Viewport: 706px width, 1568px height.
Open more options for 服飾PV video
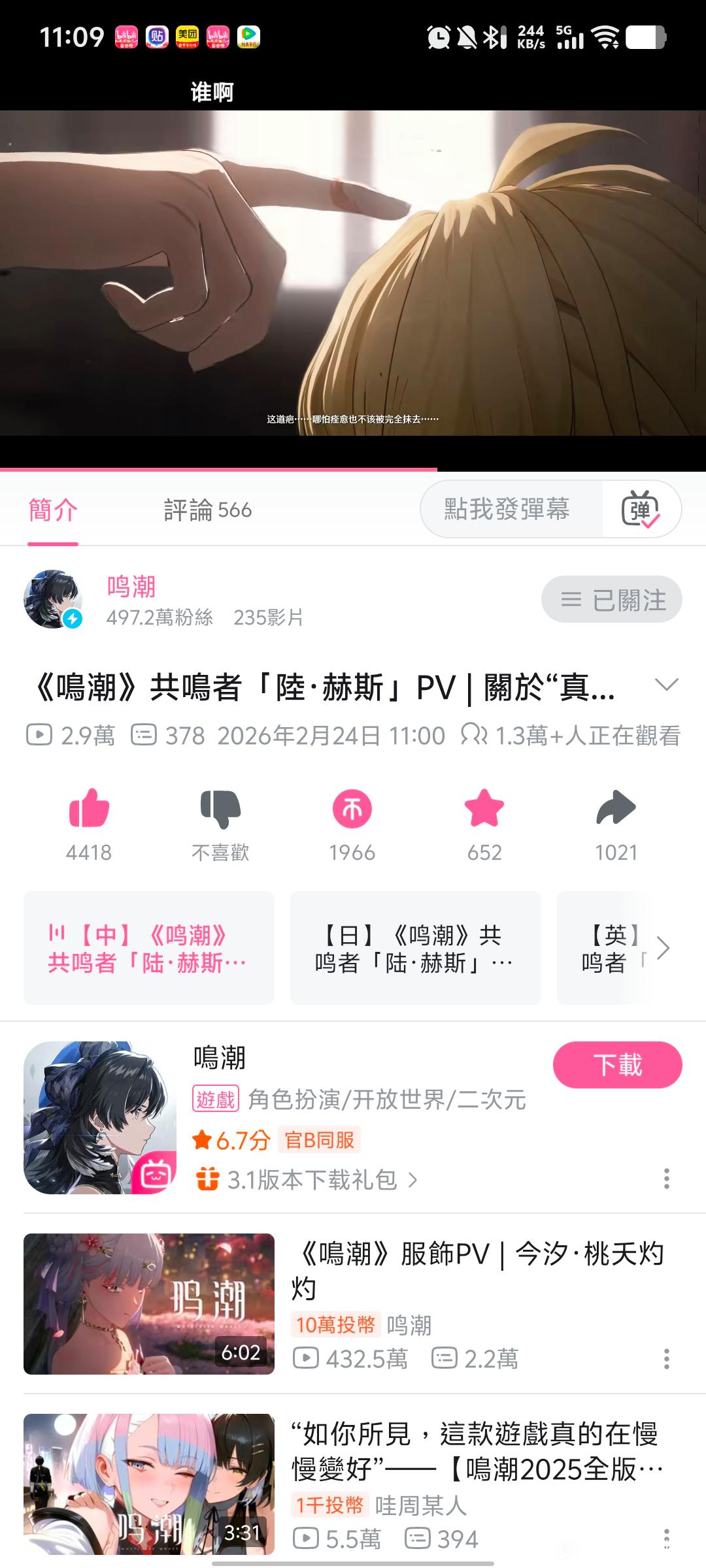666,1359
